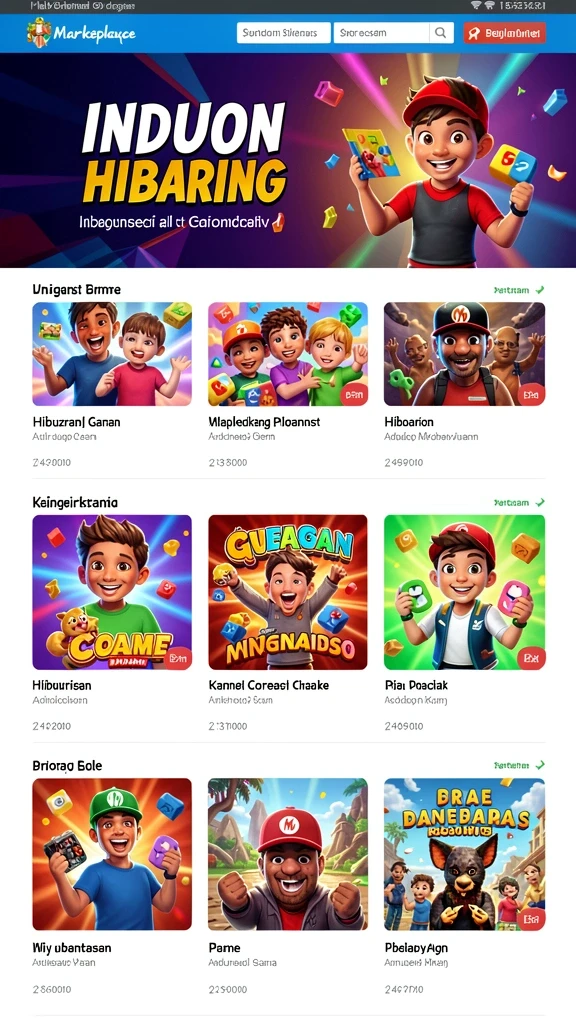Tap the red button in the top bar
This screenshot has width=576, height=1024.
505,33
